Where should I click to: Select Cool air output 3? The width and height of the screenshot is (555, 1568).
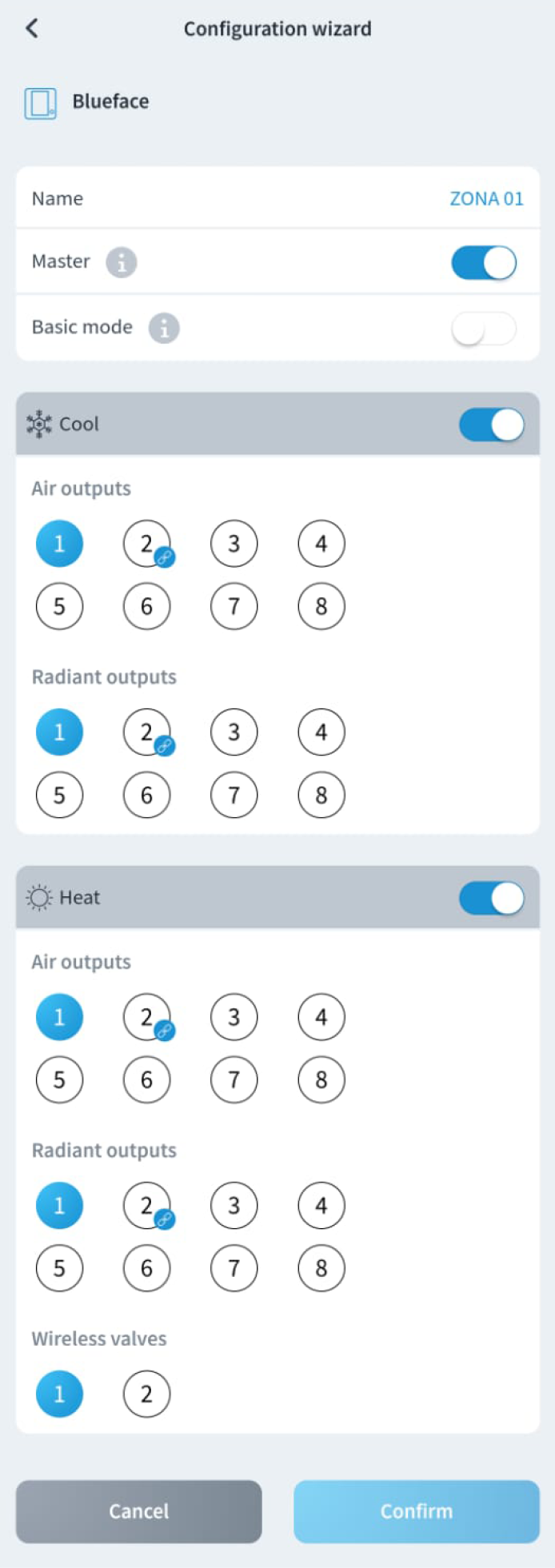coord(234,544)
